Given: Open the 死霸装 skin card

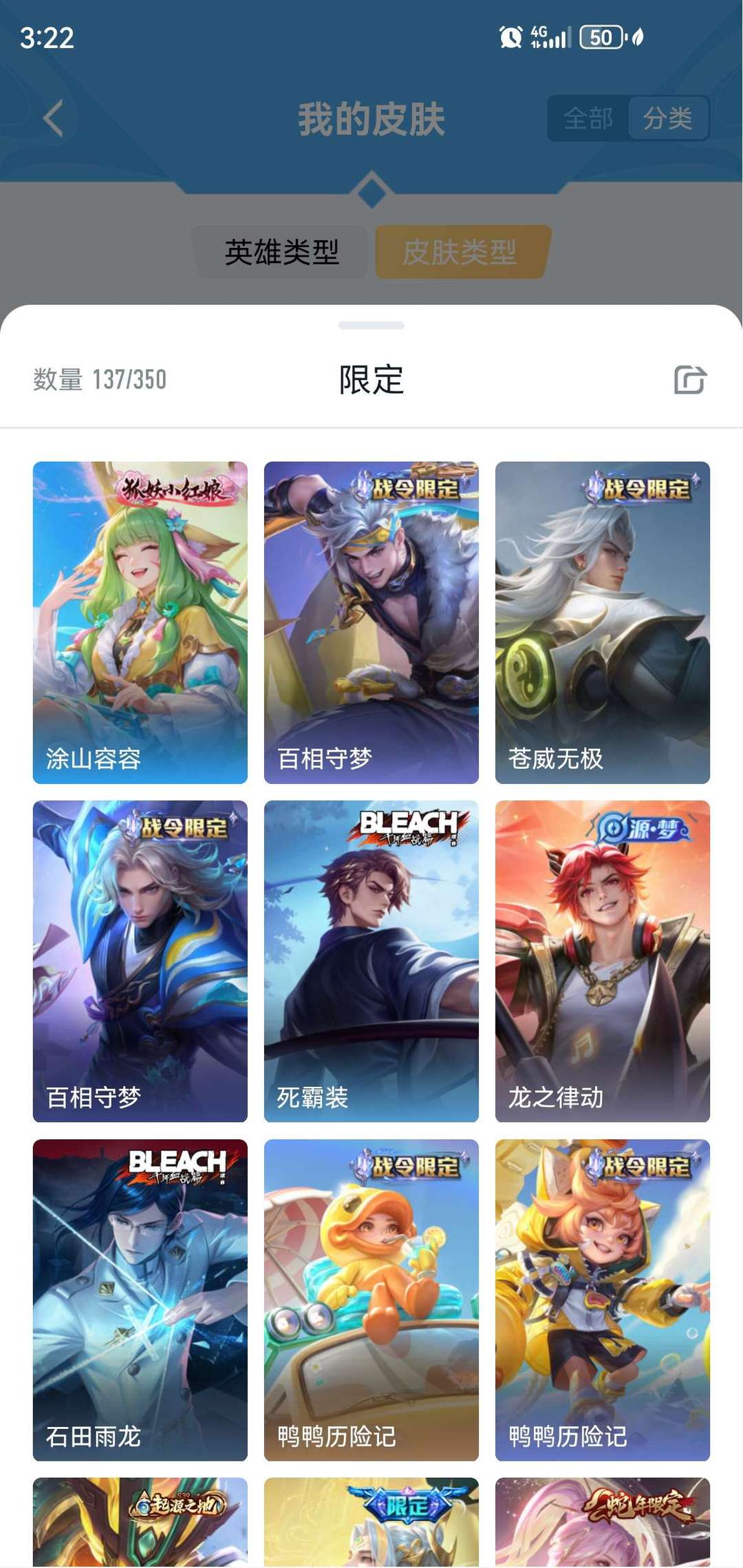Looking at the screenshot, I should [371, 961].
